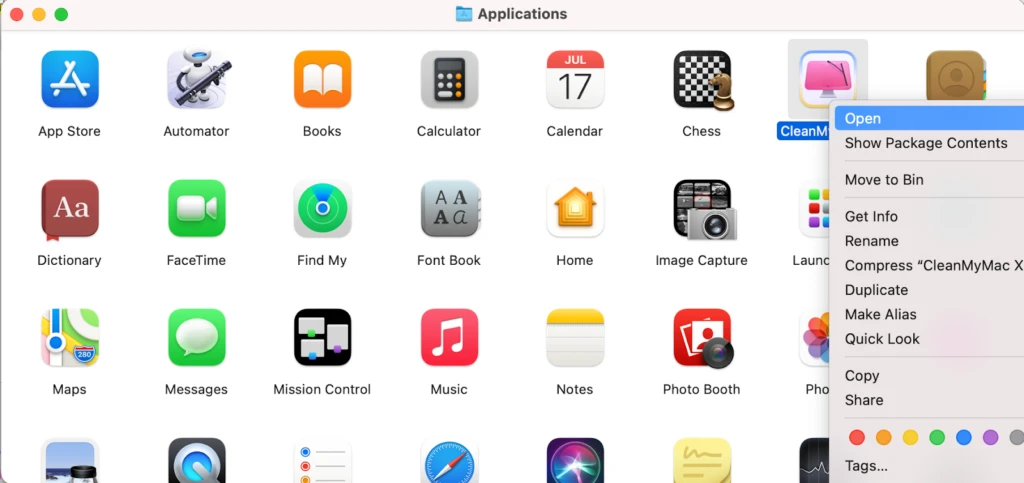Pick the red tag color
This screenshot has height=483, width=1024.
coord(856,437)
